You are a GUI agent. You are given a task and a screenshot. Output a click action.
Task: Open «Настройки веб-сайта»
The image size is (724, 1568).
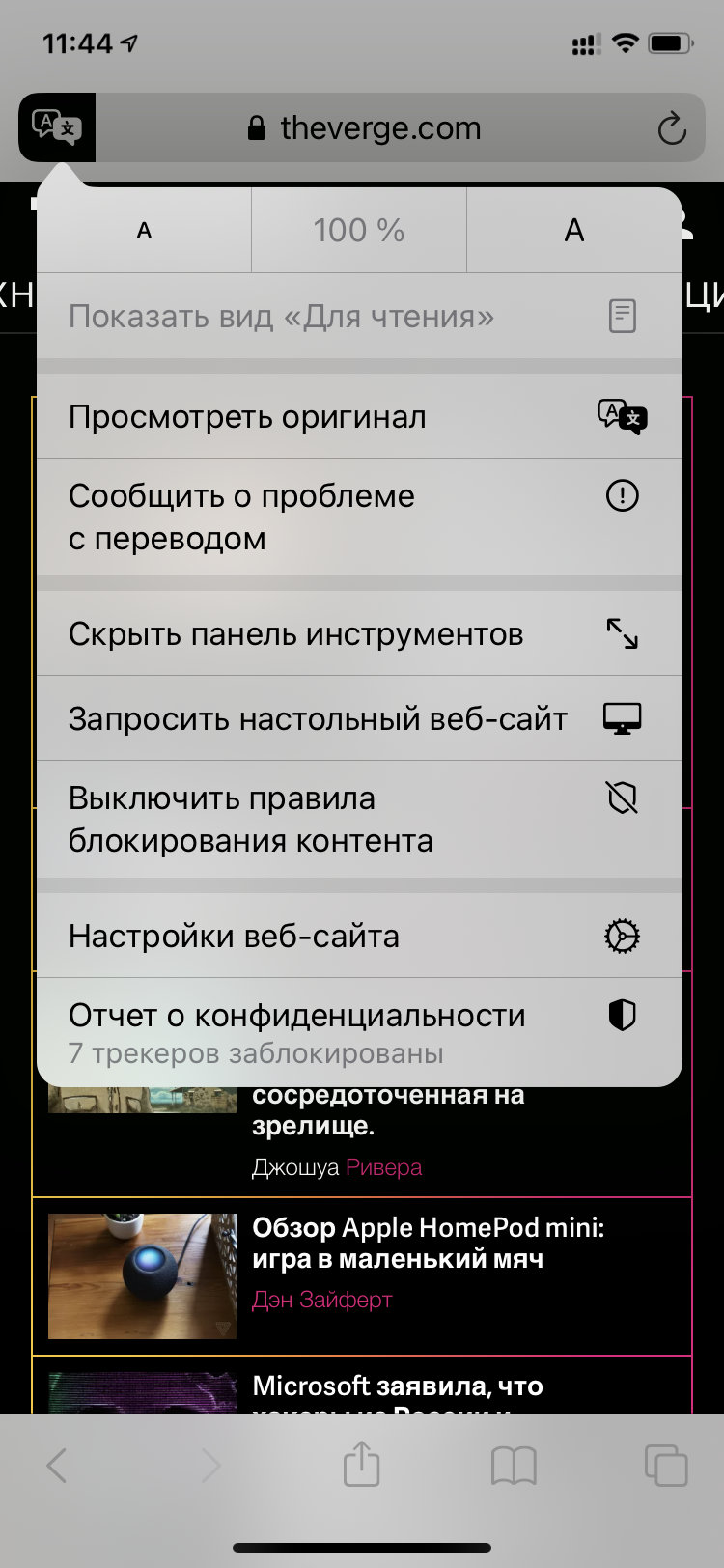[359, 936]
